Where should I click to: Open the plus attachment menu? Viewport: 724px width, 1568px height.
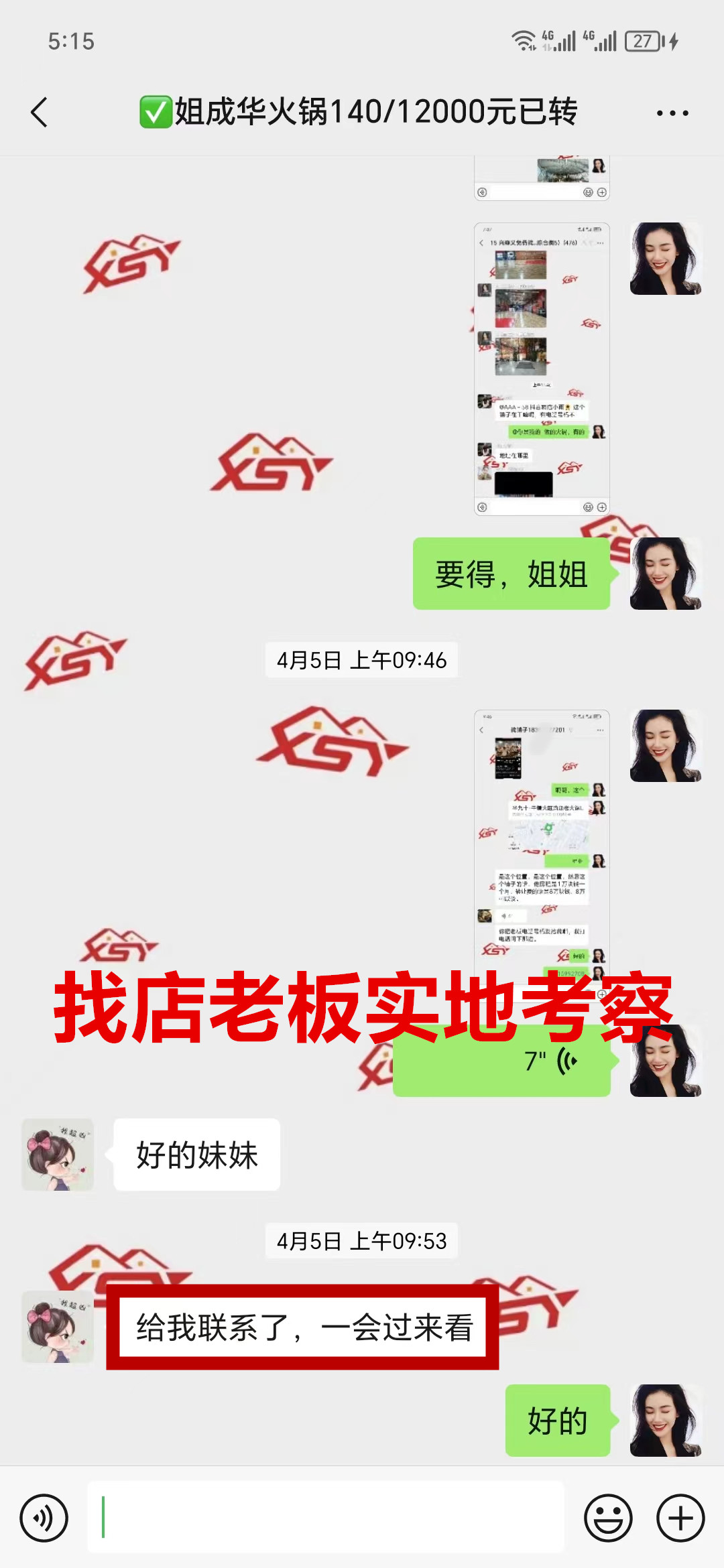(680, 1518)
